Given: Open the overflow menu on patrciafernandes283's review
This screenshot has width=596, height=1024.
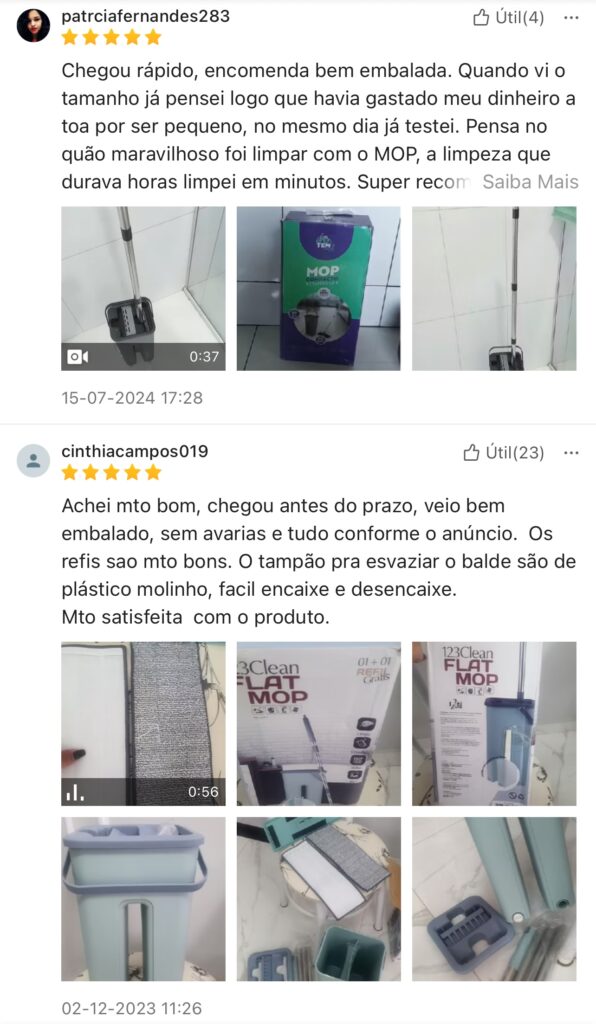Looking at the screenshot, I should point(571,18).
